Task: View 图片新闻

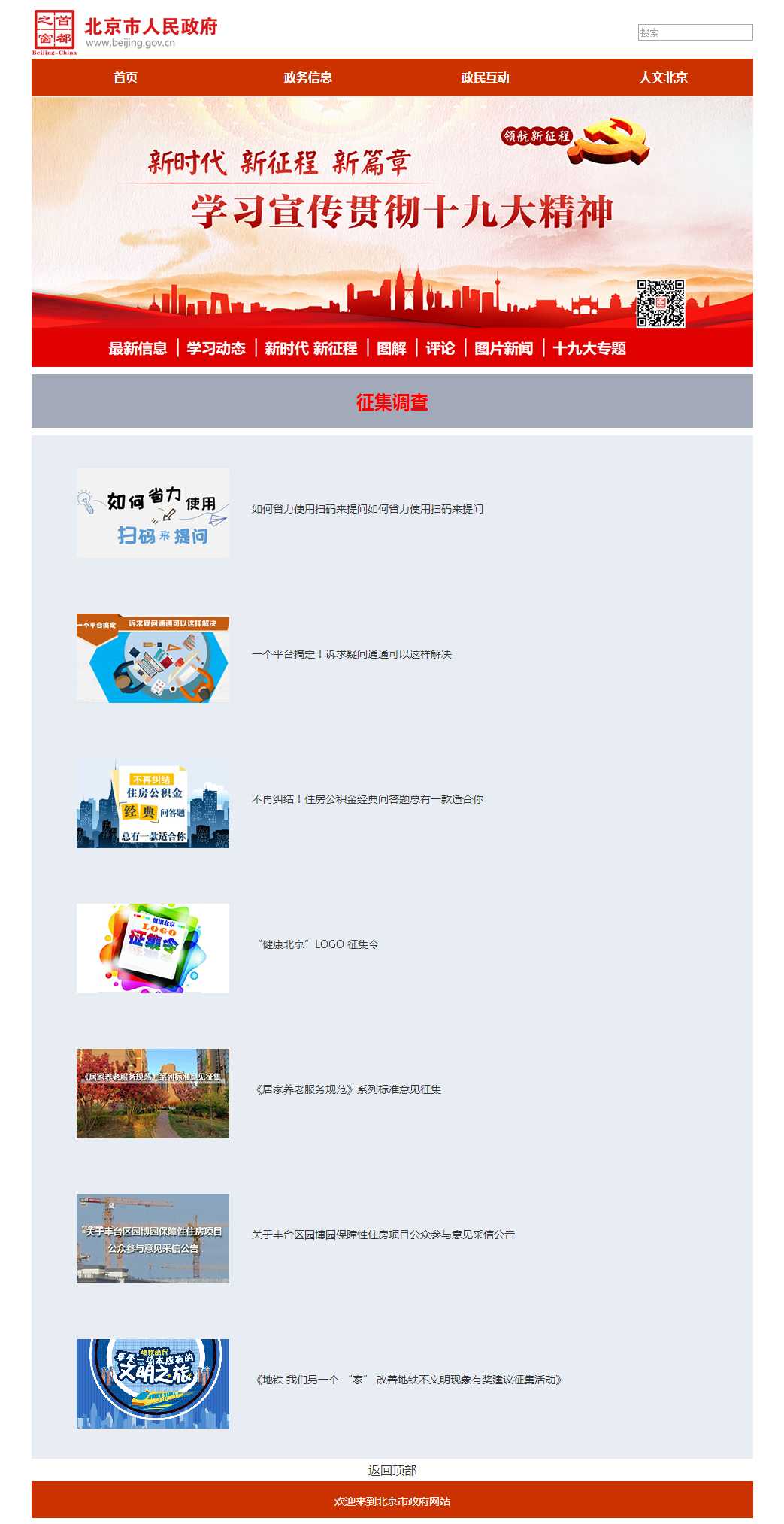Action: (503, 348)
